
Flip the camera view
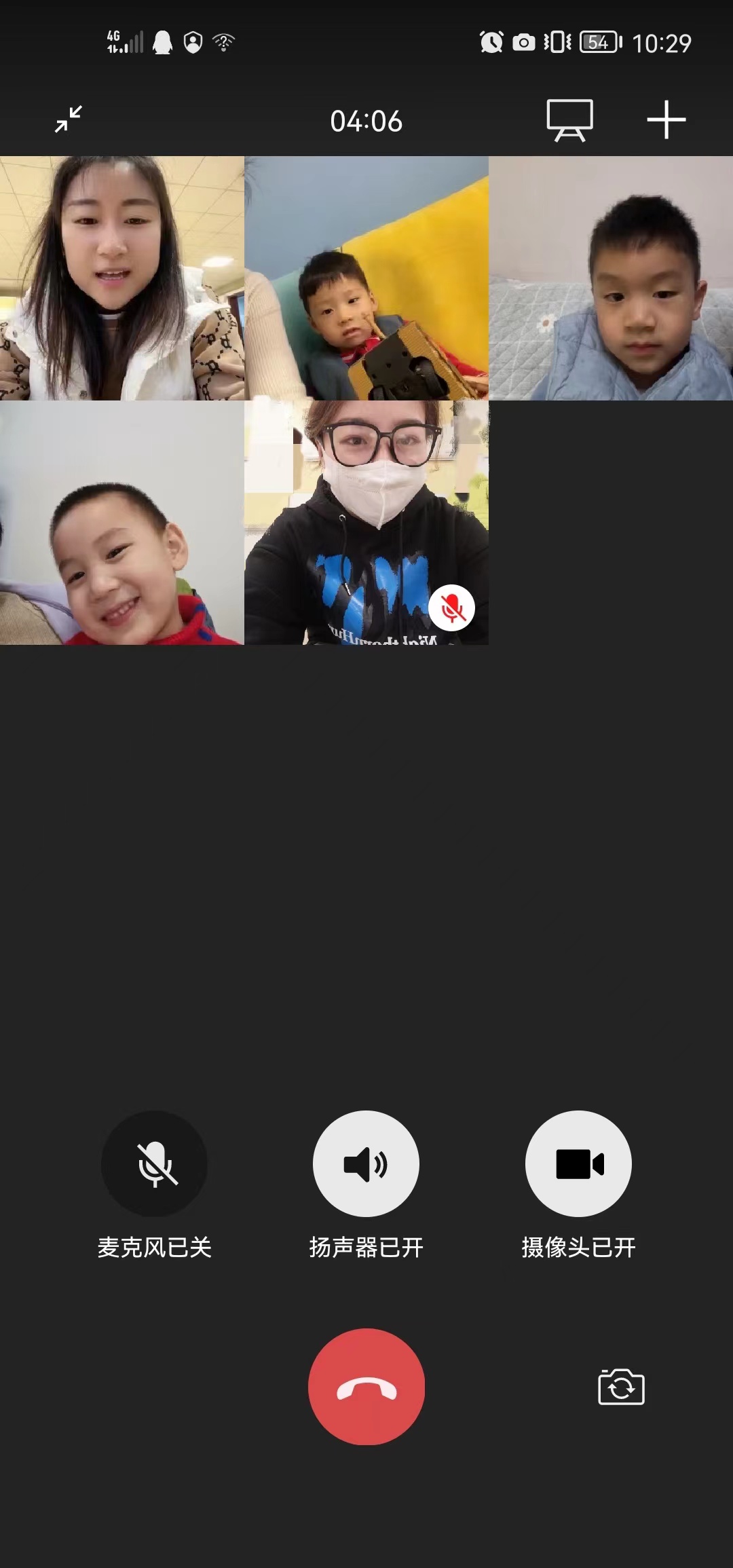click(x=621, y=1386)
